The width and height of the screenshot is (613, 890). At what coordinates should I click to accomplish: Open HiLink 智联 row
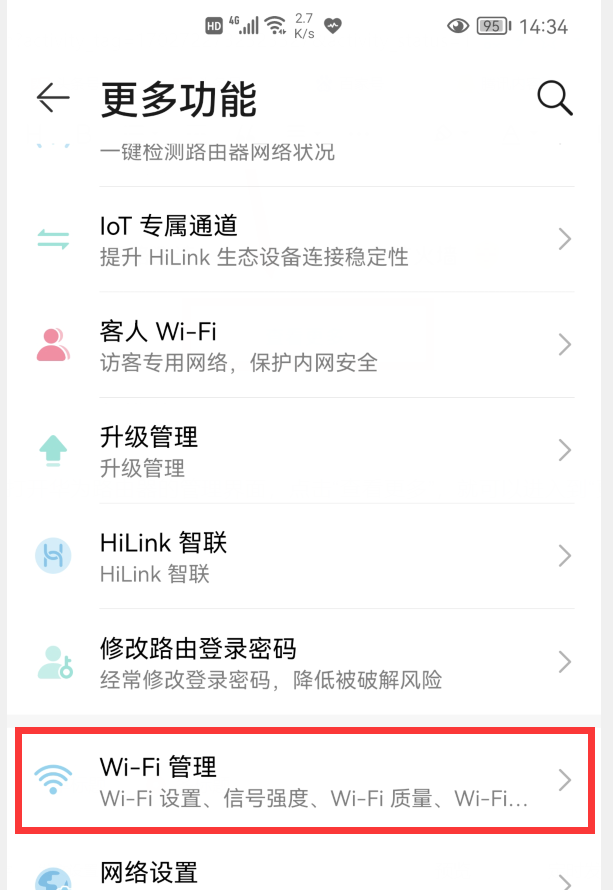(x=306, y=556)
